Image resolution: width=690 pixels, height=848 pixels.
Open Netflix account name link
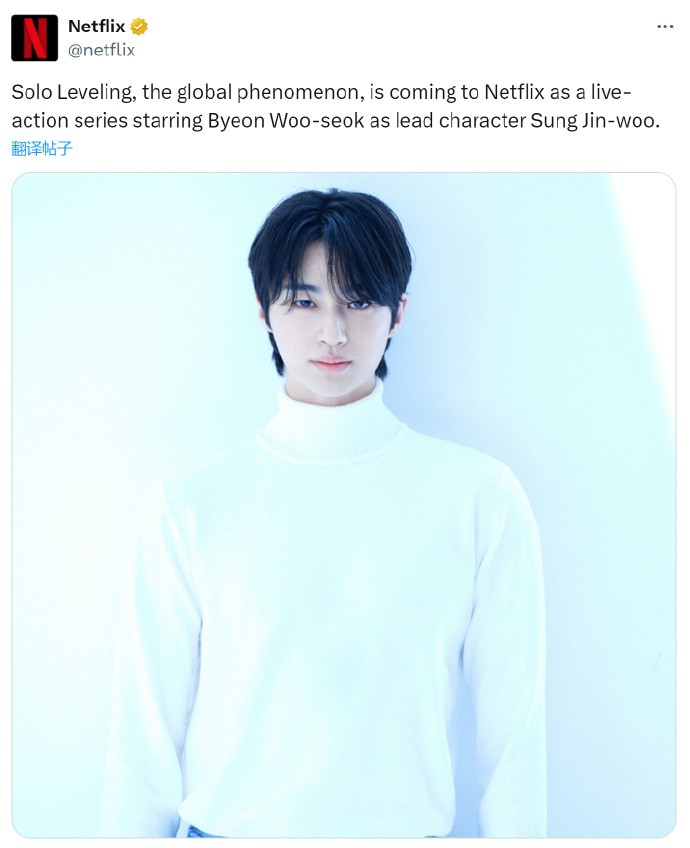[x=97, y=27]
